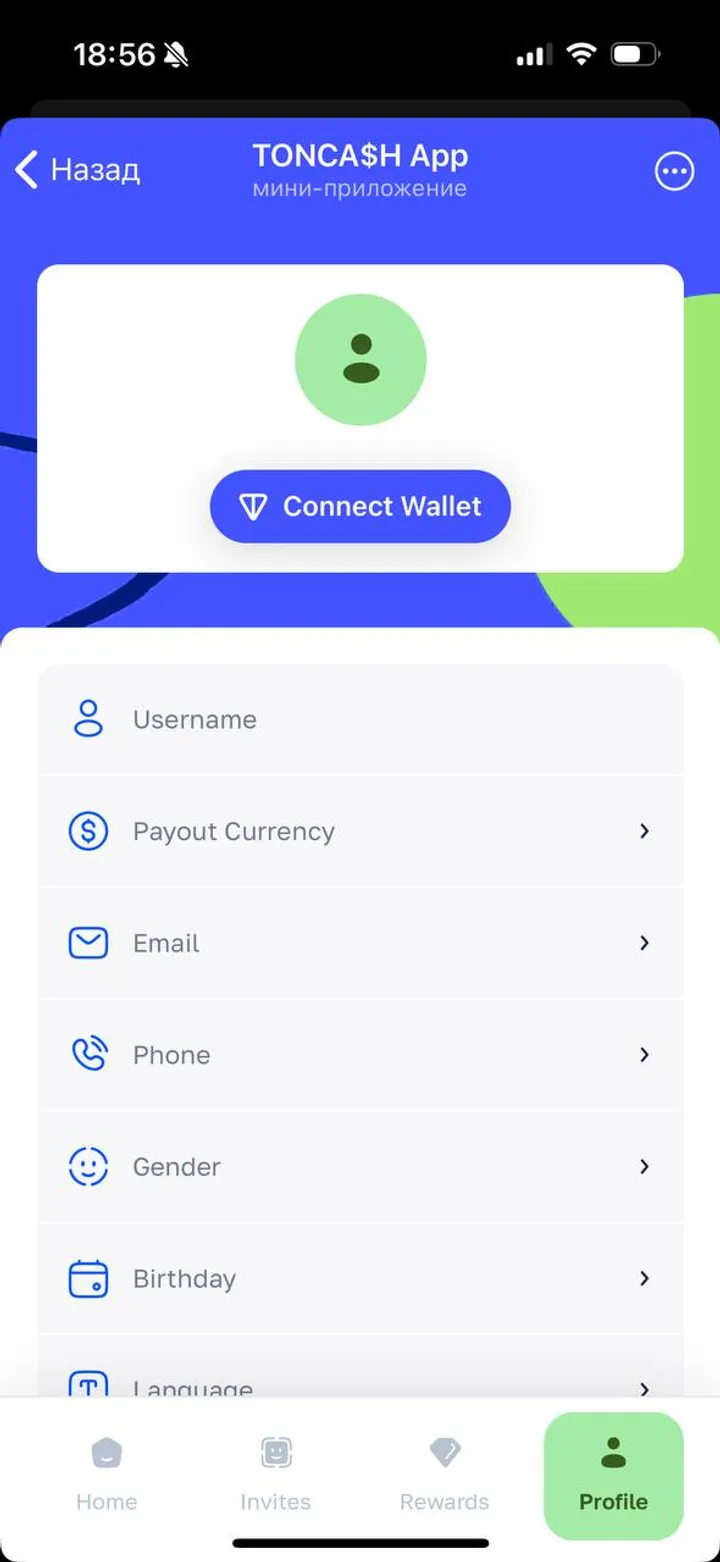The image size is (720, 1562).
Task: Open the three-dot options menu
Action: tap(674, 170)
